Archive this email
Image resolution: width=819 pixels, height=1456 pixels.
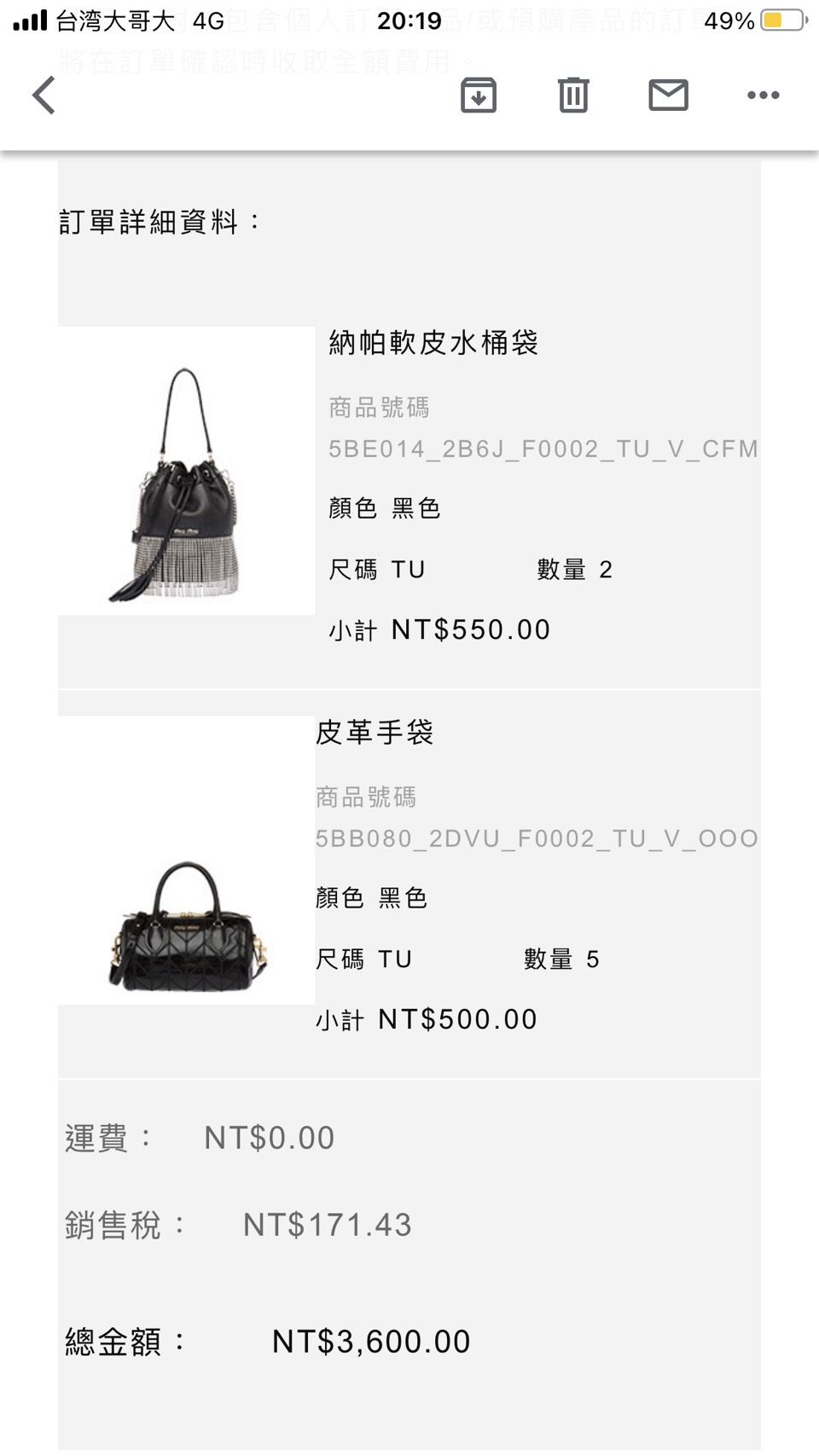pyautogui.click(x=479, y=95)
